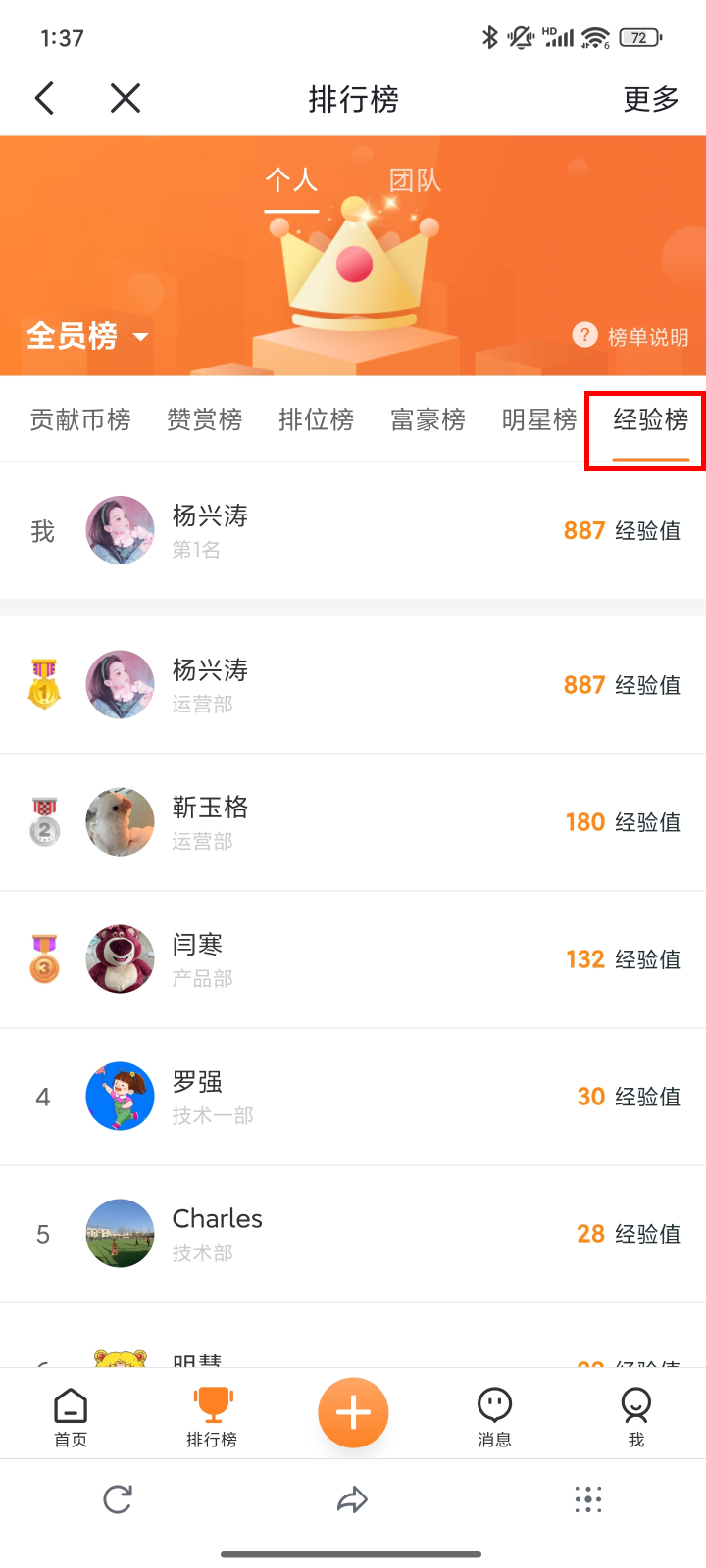Expand the 全员榜 dropdown

[87, 336]
